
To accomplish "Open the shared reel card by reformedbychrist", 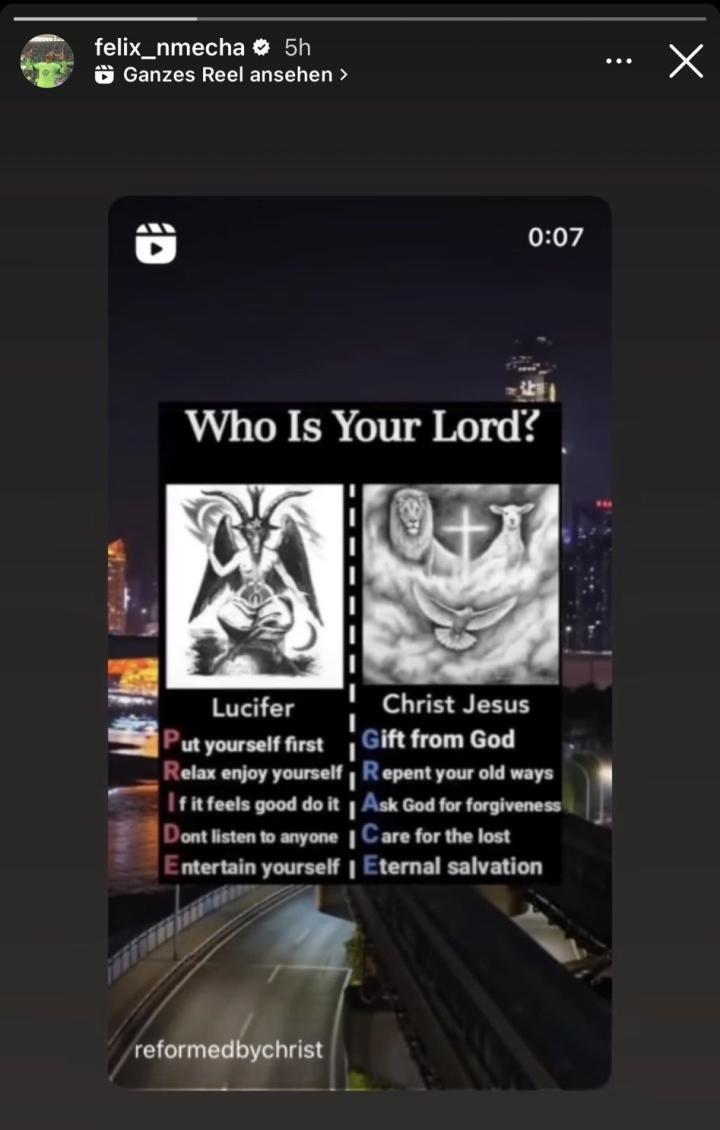I will [x=360, y=640].
